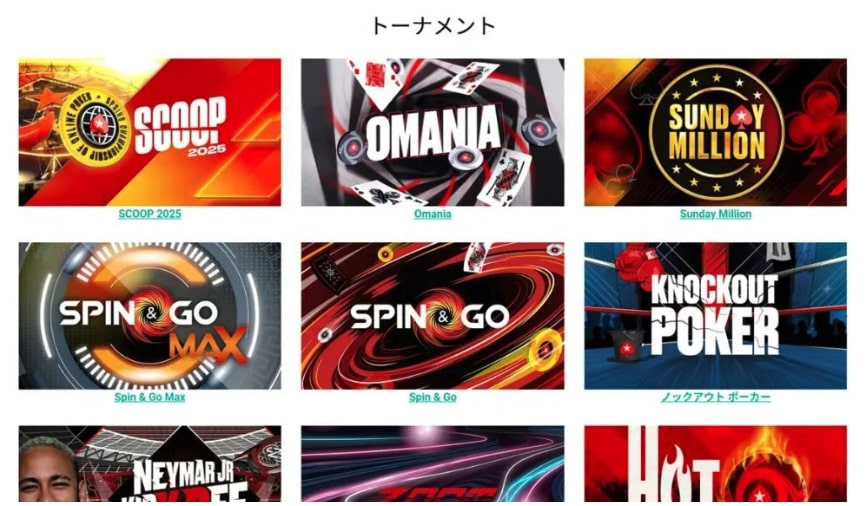Viewport: 867px width, 506px height.
Task: Tap the Sunday Million text link
Action: [715, 214]
